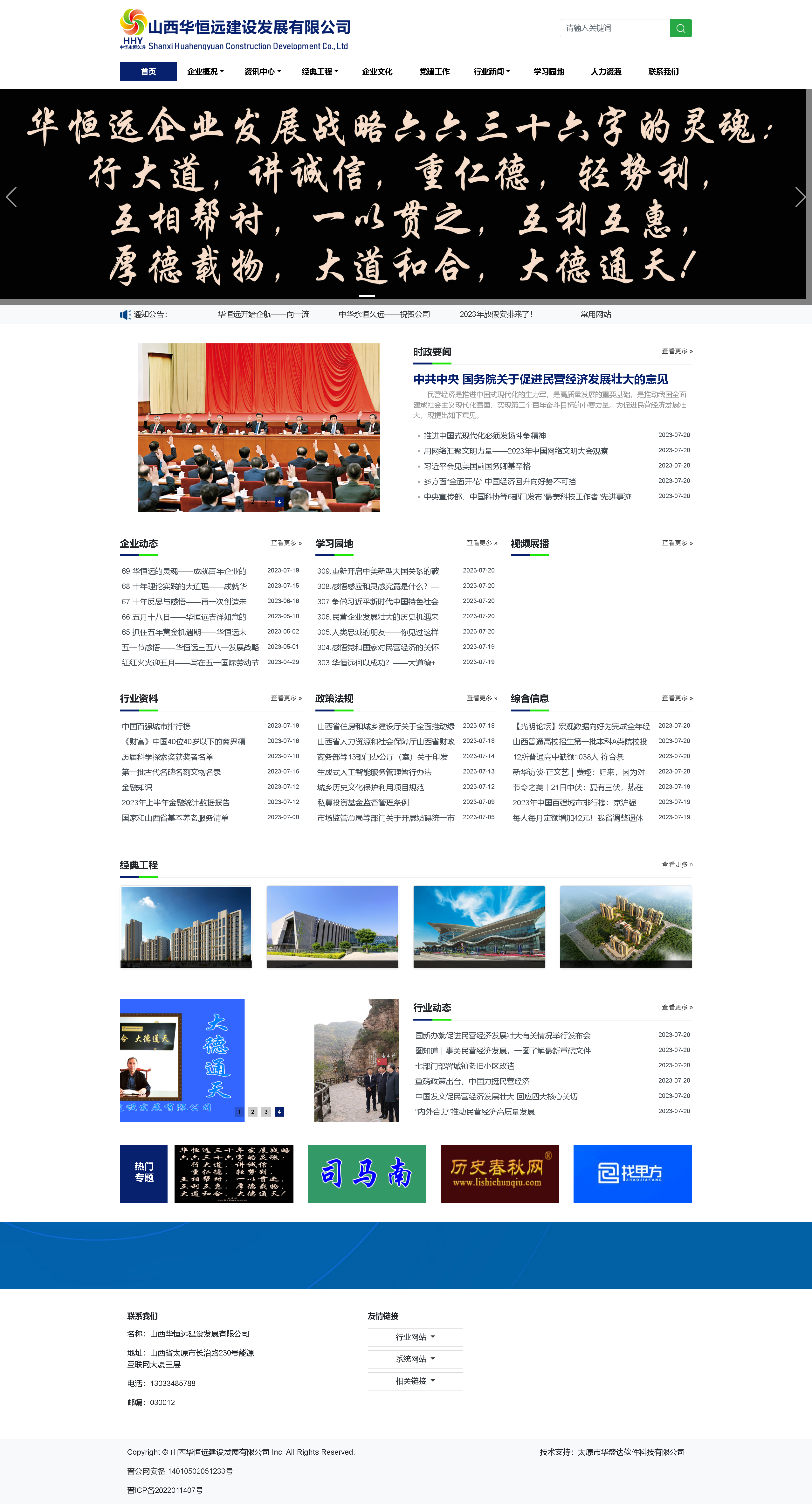The image size is (812, 1504).
Task: Open the 找里方 hot topic banner
Action: tap(632, 1174)
